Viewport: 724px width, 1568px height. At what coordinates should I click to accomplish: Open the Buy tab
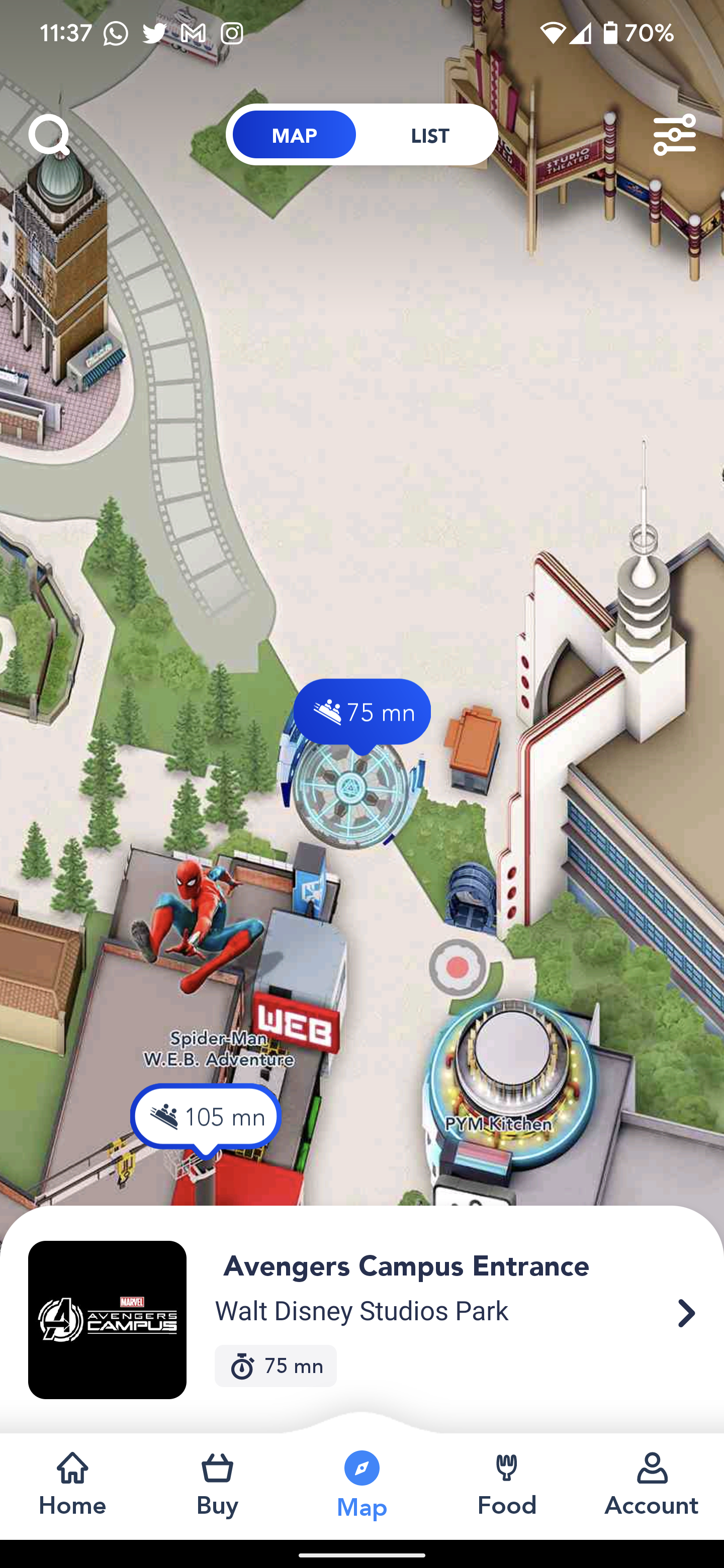click(217, 1486)
